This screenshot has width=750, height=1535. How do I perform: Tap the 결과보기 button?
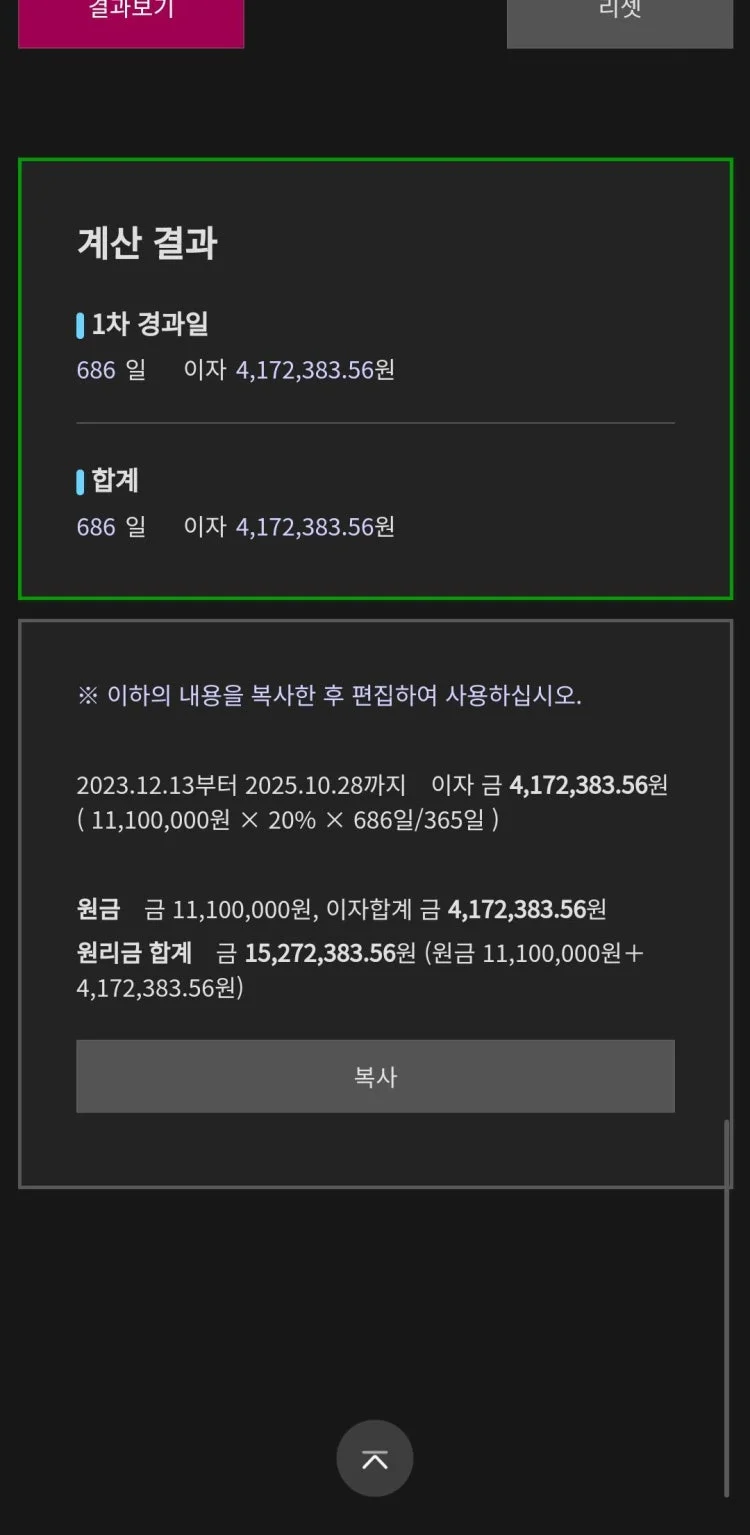(131, 20)
